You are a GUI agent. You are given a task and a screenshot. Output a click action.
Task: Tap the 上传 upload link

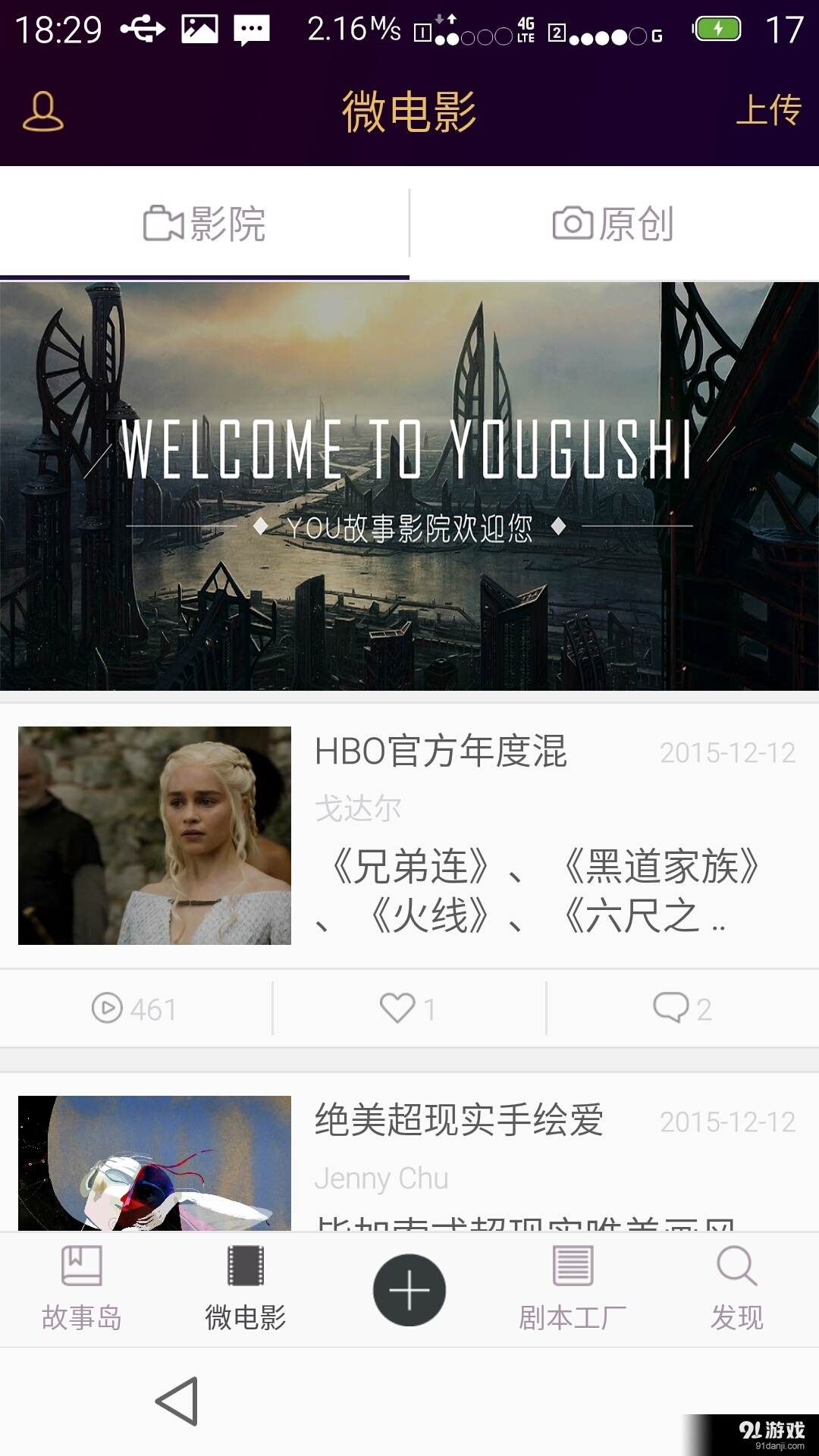tap(768, 111)
